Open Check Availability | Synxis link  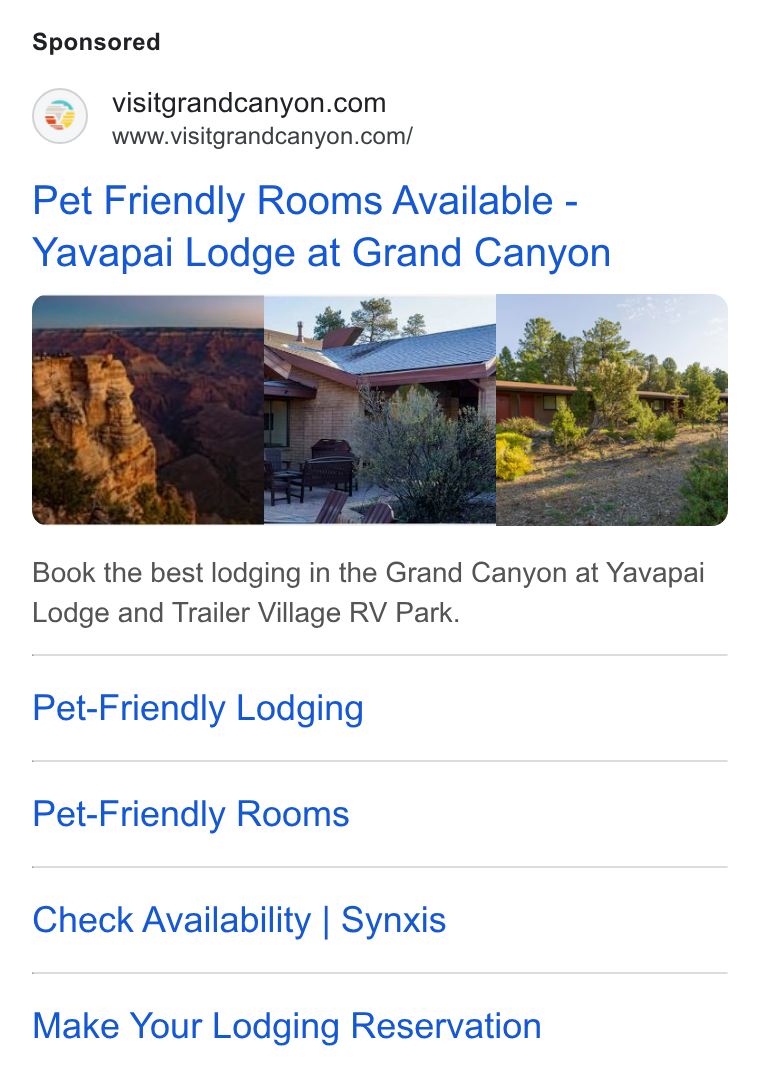click(x=239, y=921)
